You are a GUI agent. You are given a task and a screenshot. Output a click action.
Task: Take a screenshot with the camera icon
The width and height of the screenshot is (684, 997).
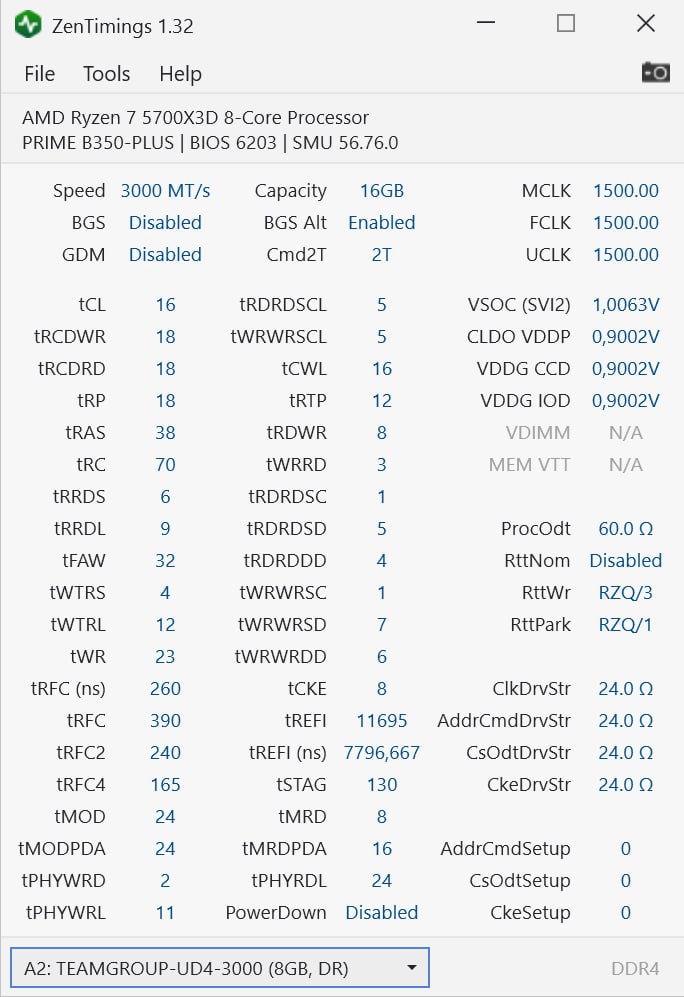[x=655, y=72]
